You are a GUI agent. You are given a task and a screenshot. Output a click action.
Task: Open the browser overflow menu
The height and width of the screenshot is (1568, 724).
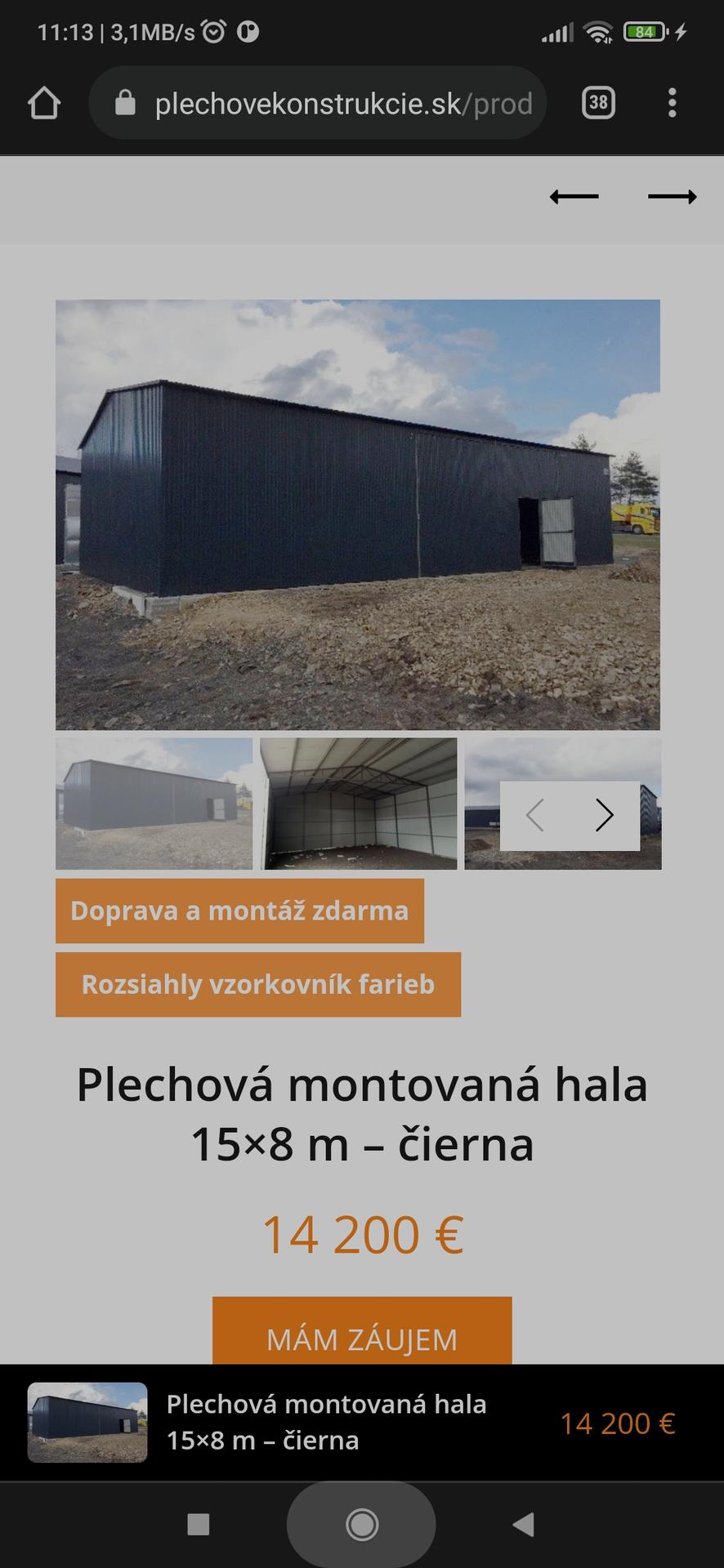click(672, 103)
